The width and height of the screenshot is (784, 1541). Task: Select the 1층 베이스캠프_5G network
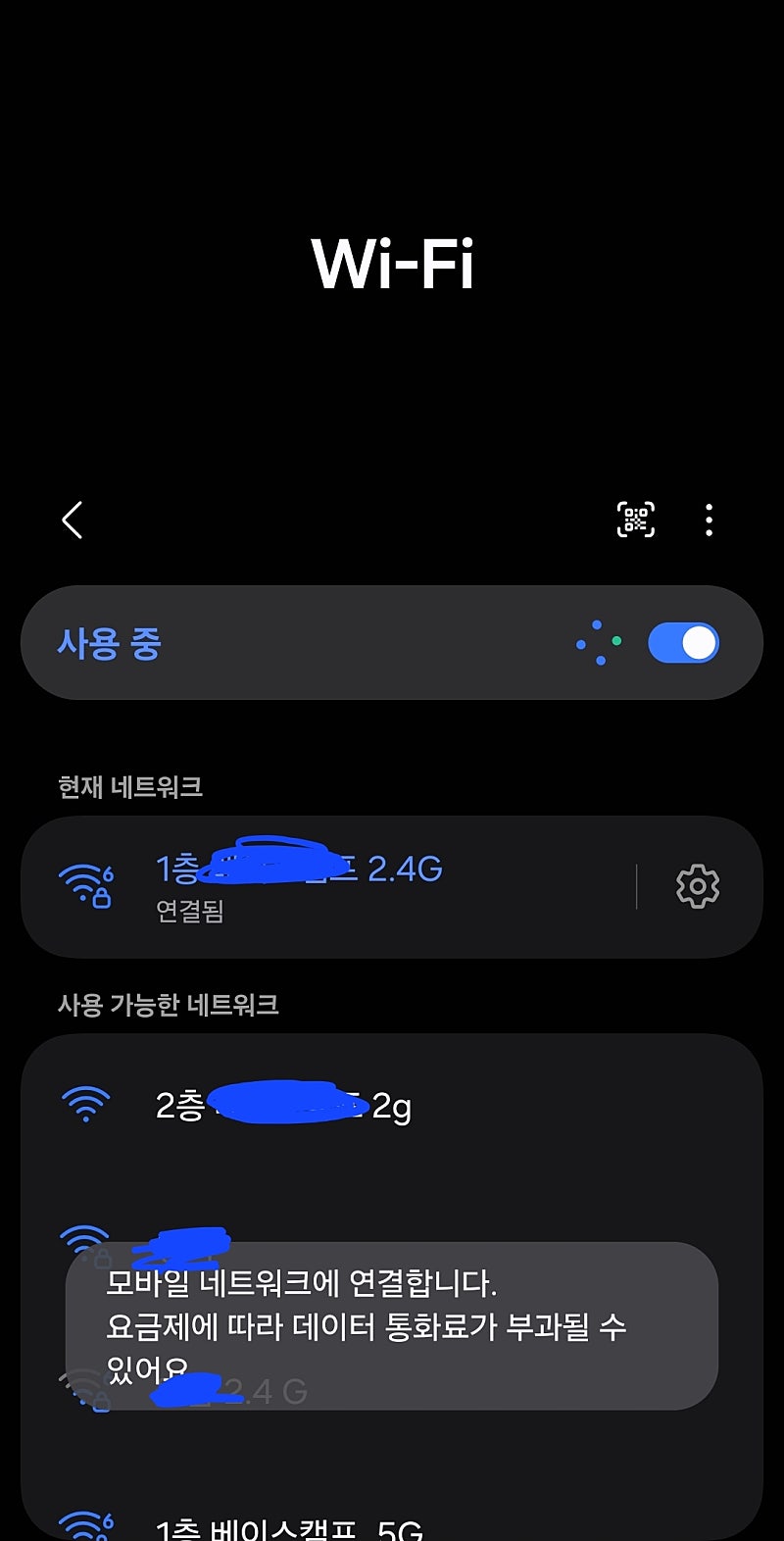290,1527
